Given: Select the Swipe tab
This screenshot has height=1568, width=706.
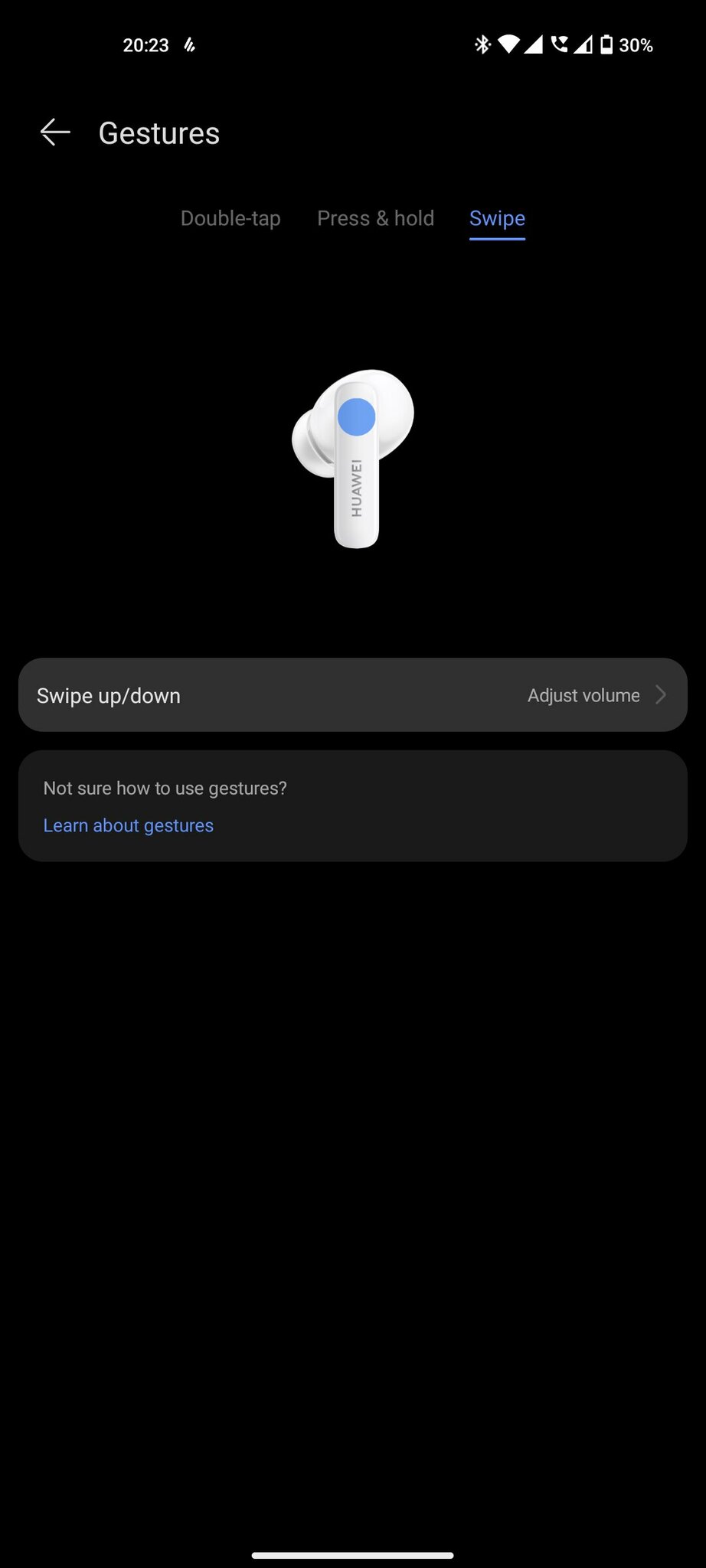Looking at the screenshot, I should [x=497, y=218].
